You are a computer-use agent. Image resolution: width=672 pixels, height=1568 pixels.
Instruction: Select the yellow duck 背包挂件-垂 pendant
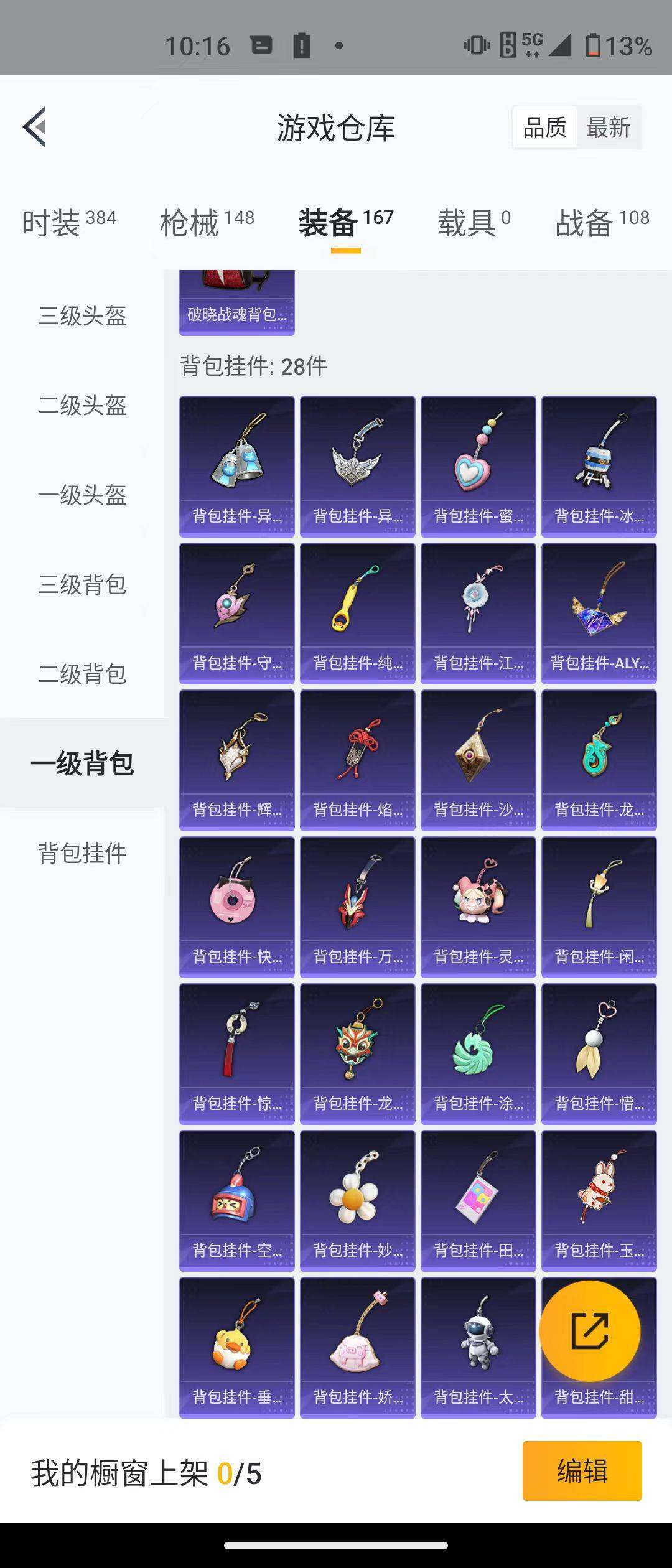(237, 1344)
